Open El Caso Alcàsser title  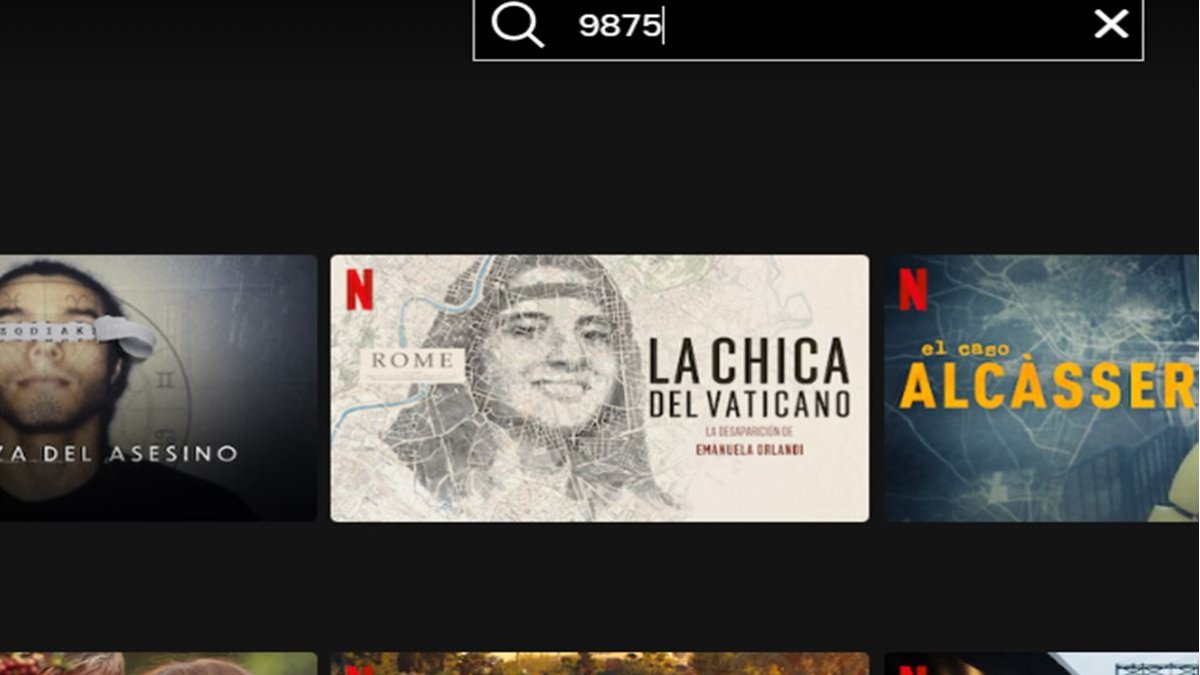pyautogui.click(x=1041, y=388)
